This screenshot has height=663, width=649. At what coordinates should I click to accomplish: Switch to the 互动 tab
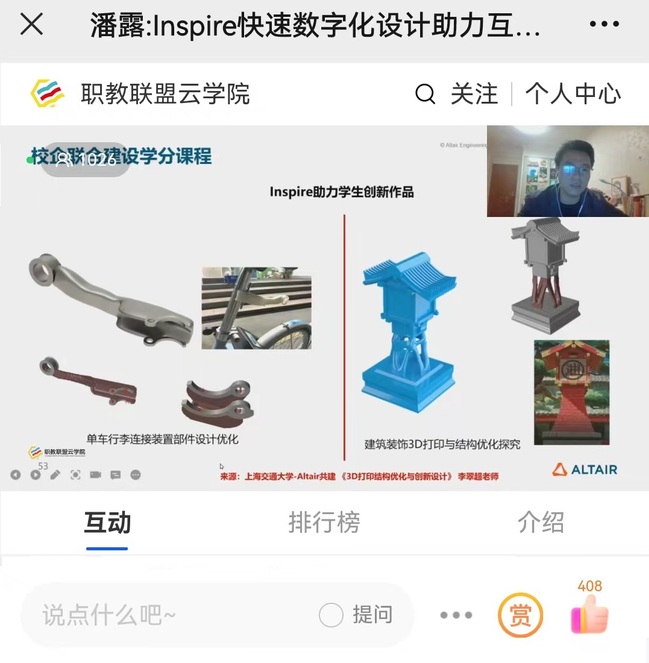107,522
